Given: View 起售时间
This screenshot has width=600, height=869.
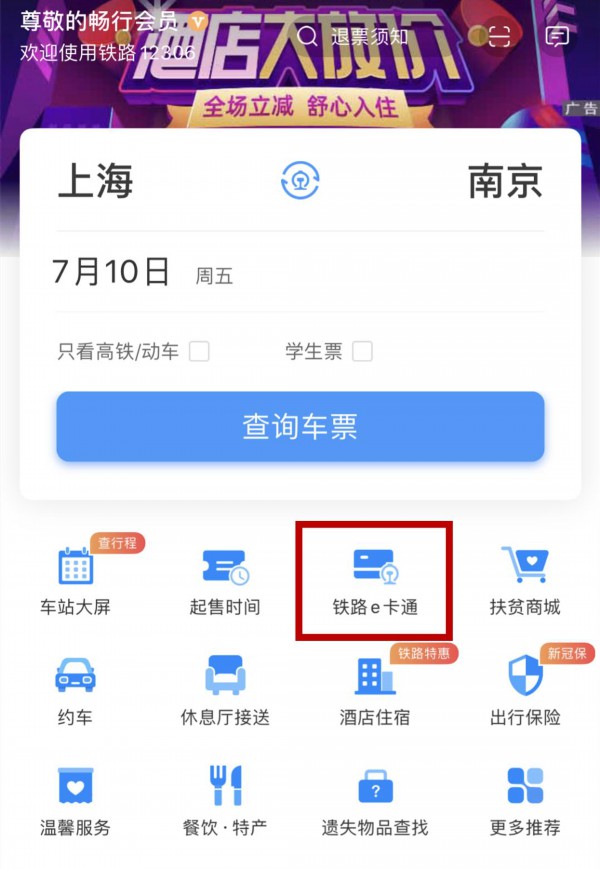Looking at the screenshot, I should click(225, 581).
